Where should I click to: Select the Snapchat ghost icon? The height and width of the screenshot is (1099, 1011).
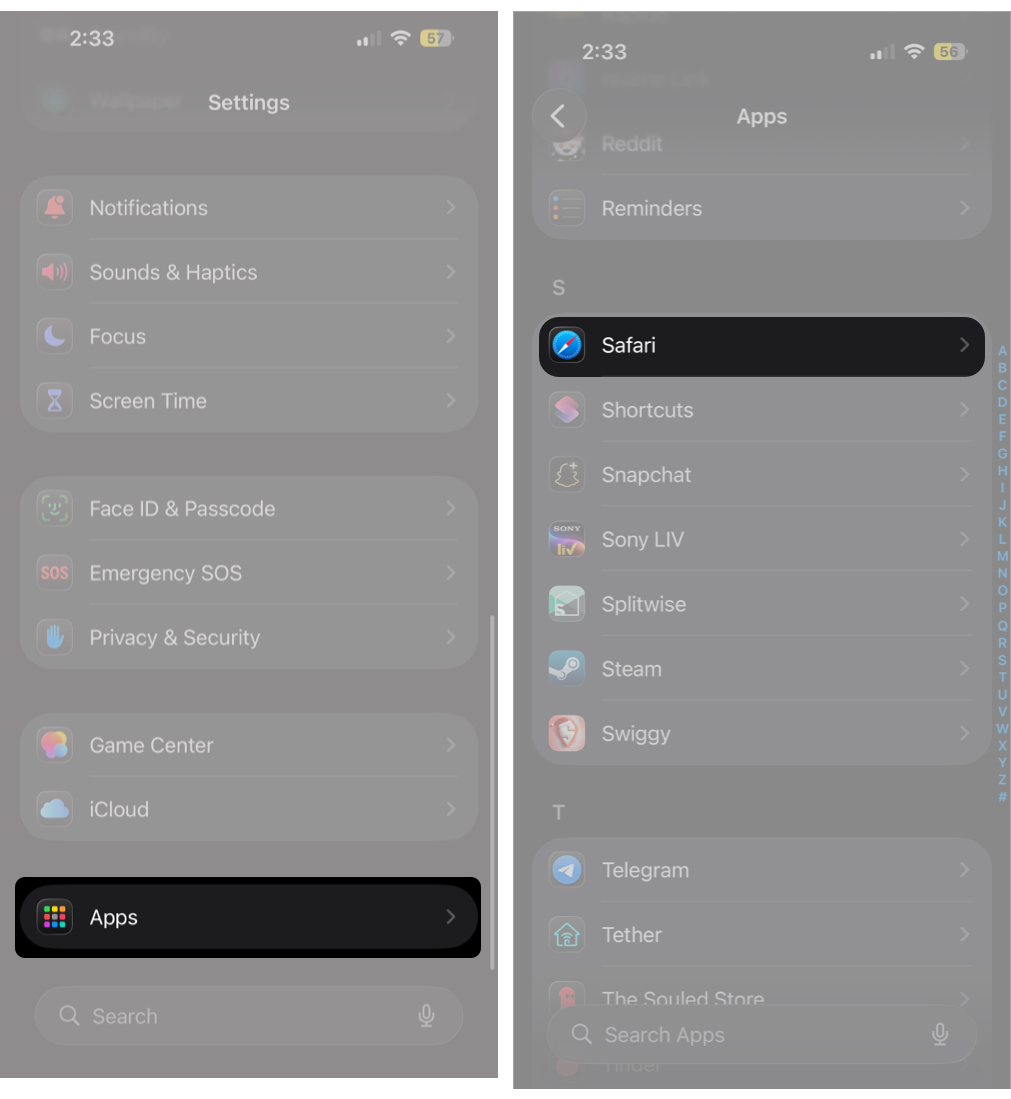click(x=566, y=475)
